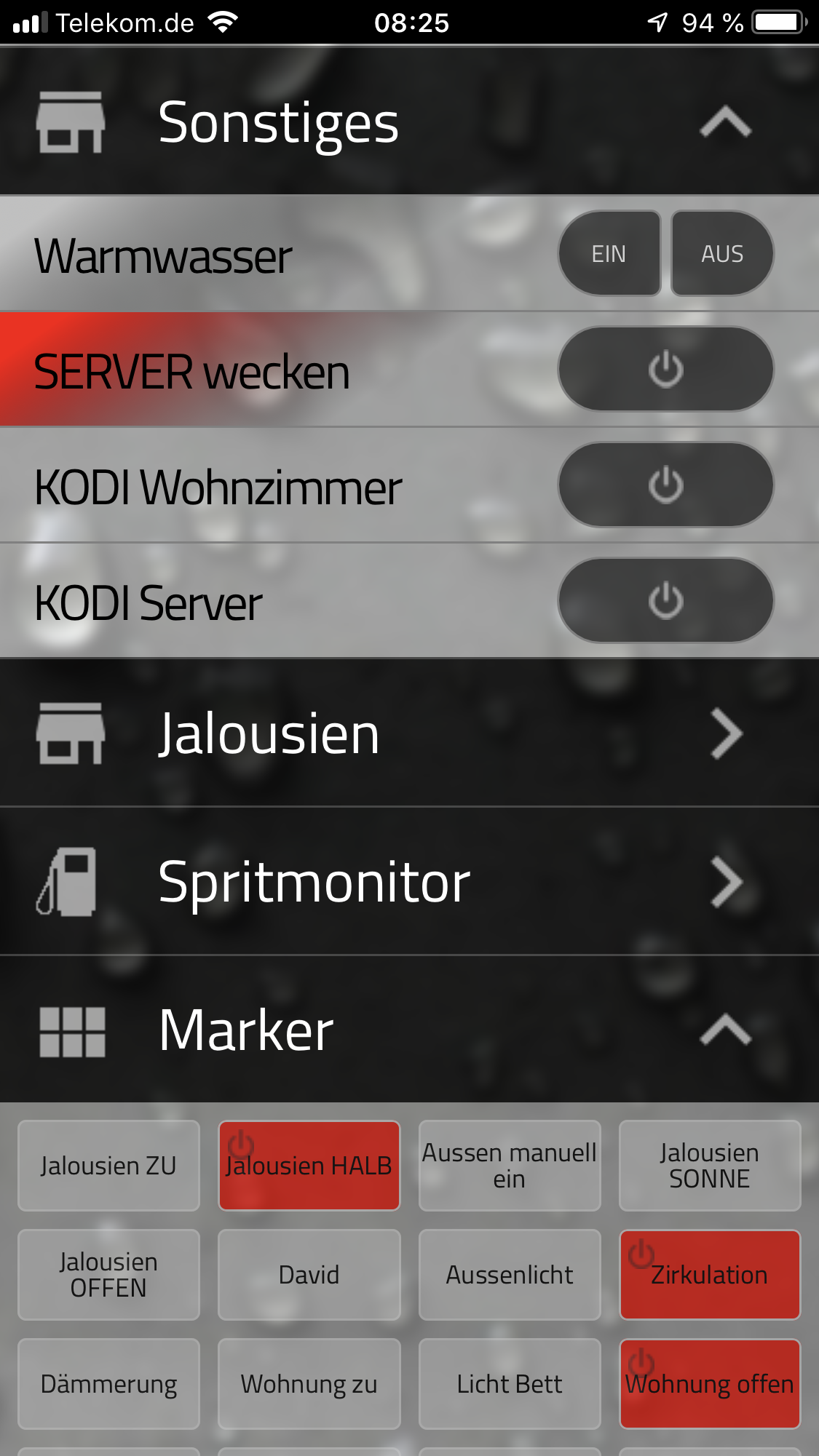Viewport: 819px width, 1456px height.
Task: Toggle KODI Server power button
Action: (x=665, y=601)
